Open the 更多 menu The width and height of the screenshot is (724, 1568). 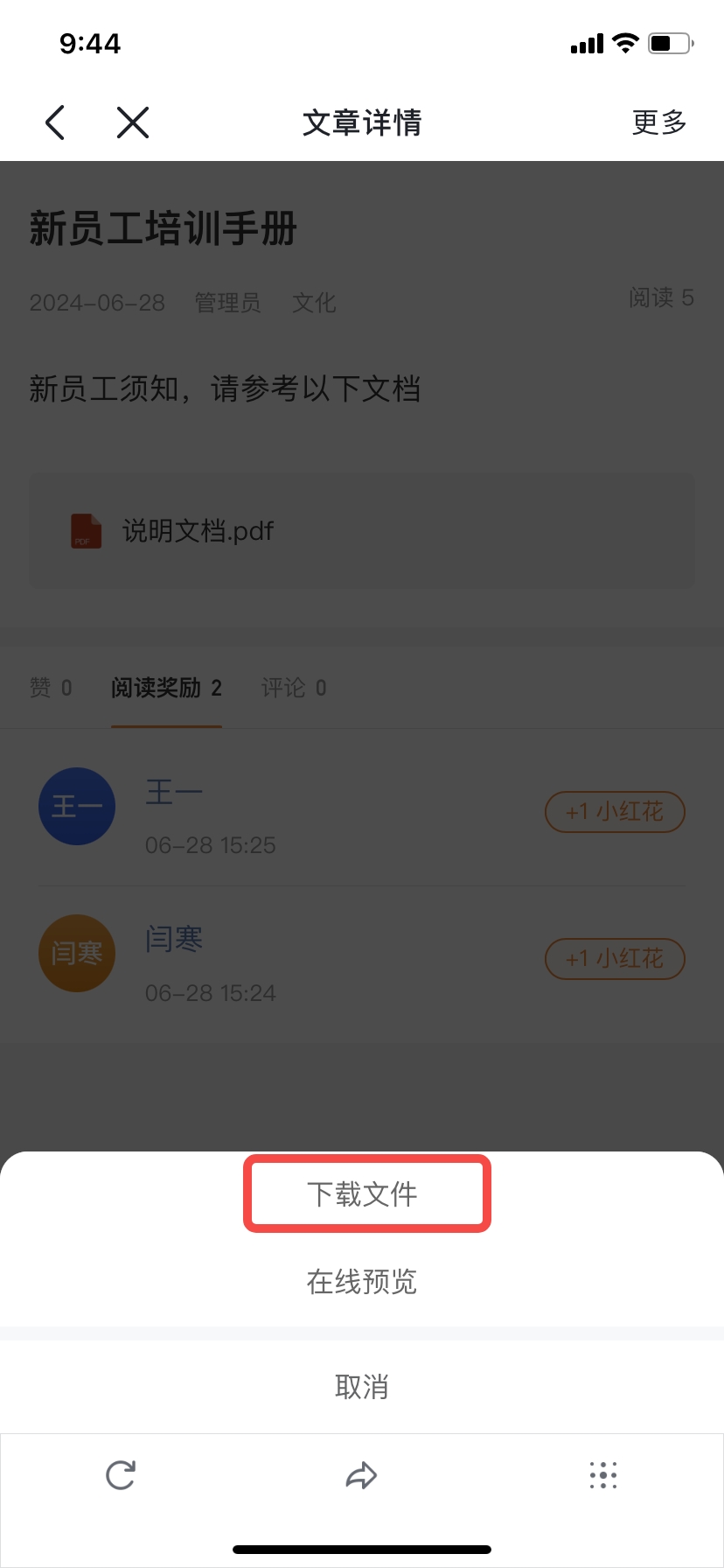(x=659, y=122)
